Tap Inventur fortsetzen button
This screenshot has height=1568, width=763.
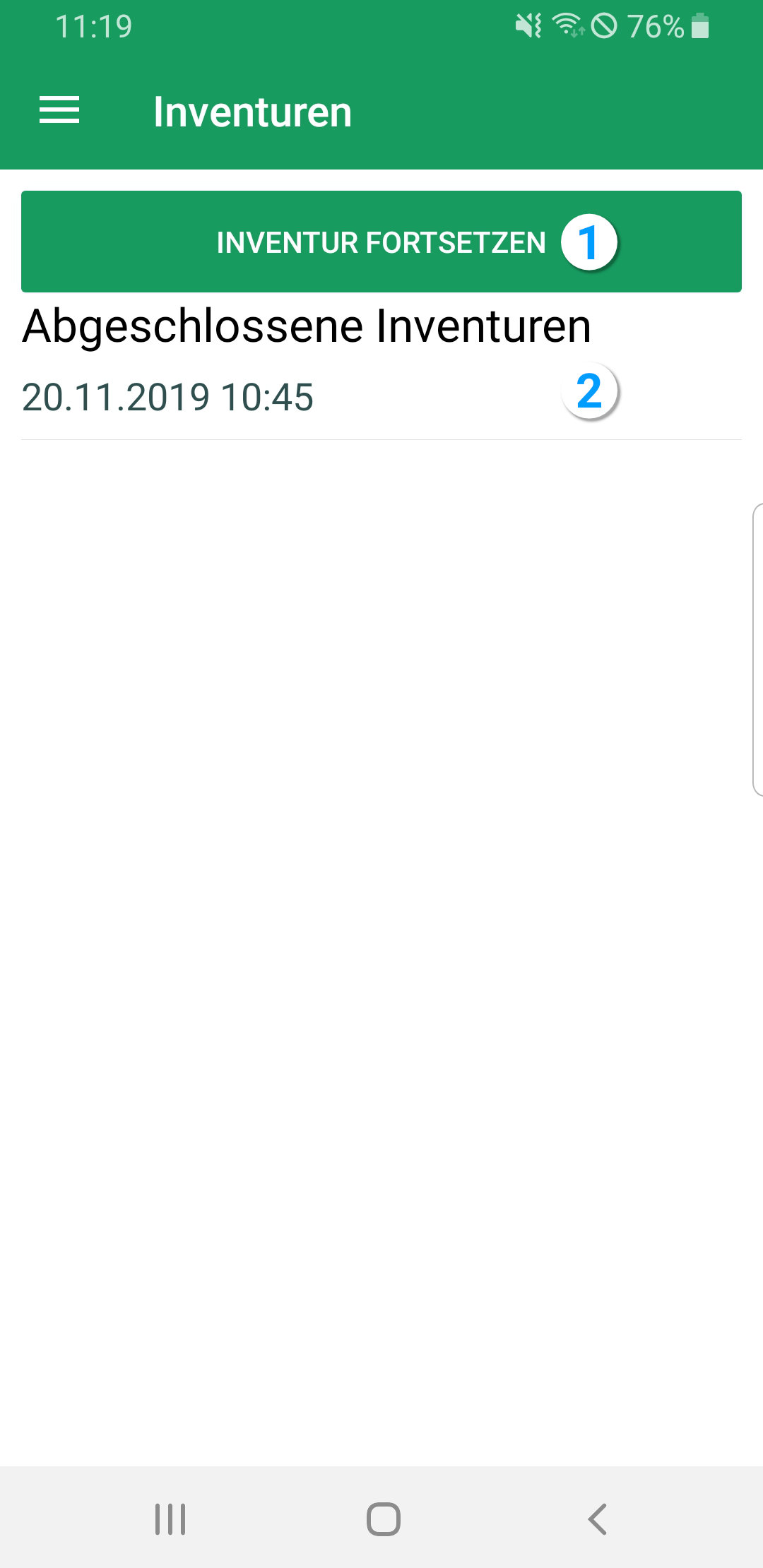coord(381,242)
